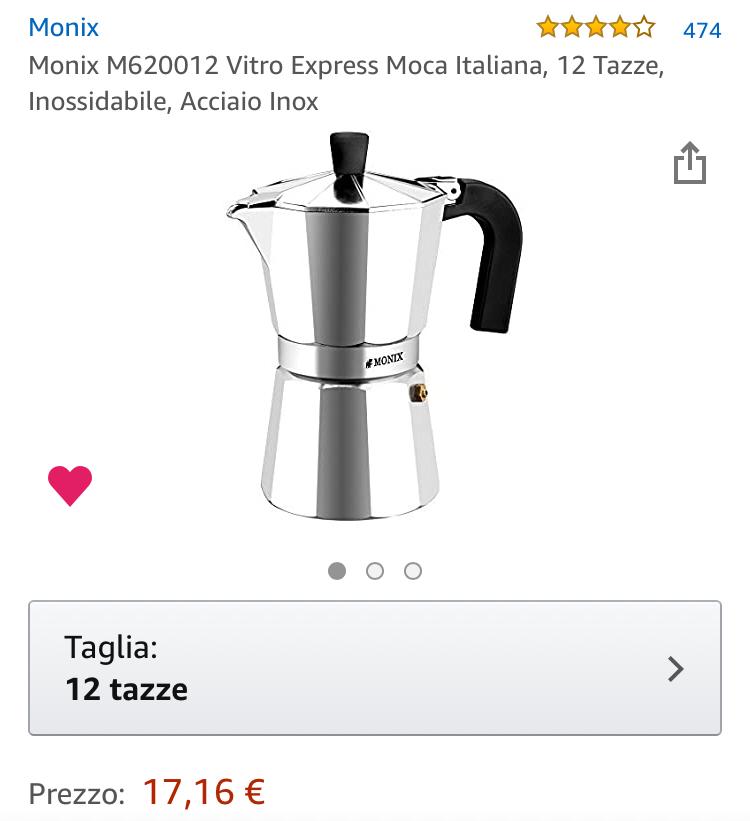Image resolution: width=750 pixels, height=821 pixels.
Task: Remove the product from wish list heart
Action: coord(70,486)
